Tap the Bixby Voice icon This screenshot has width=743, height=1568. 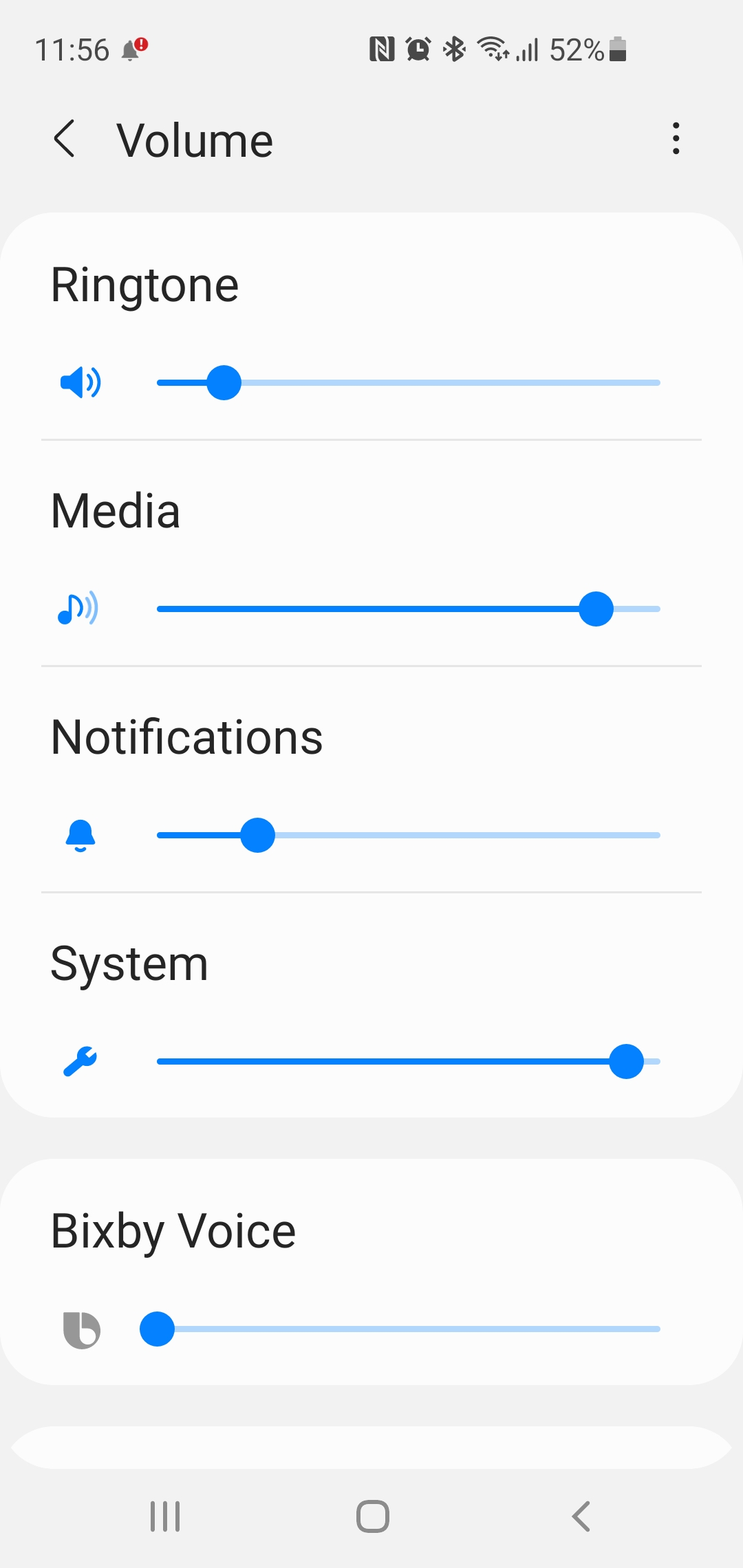(x=81, y=1329)
